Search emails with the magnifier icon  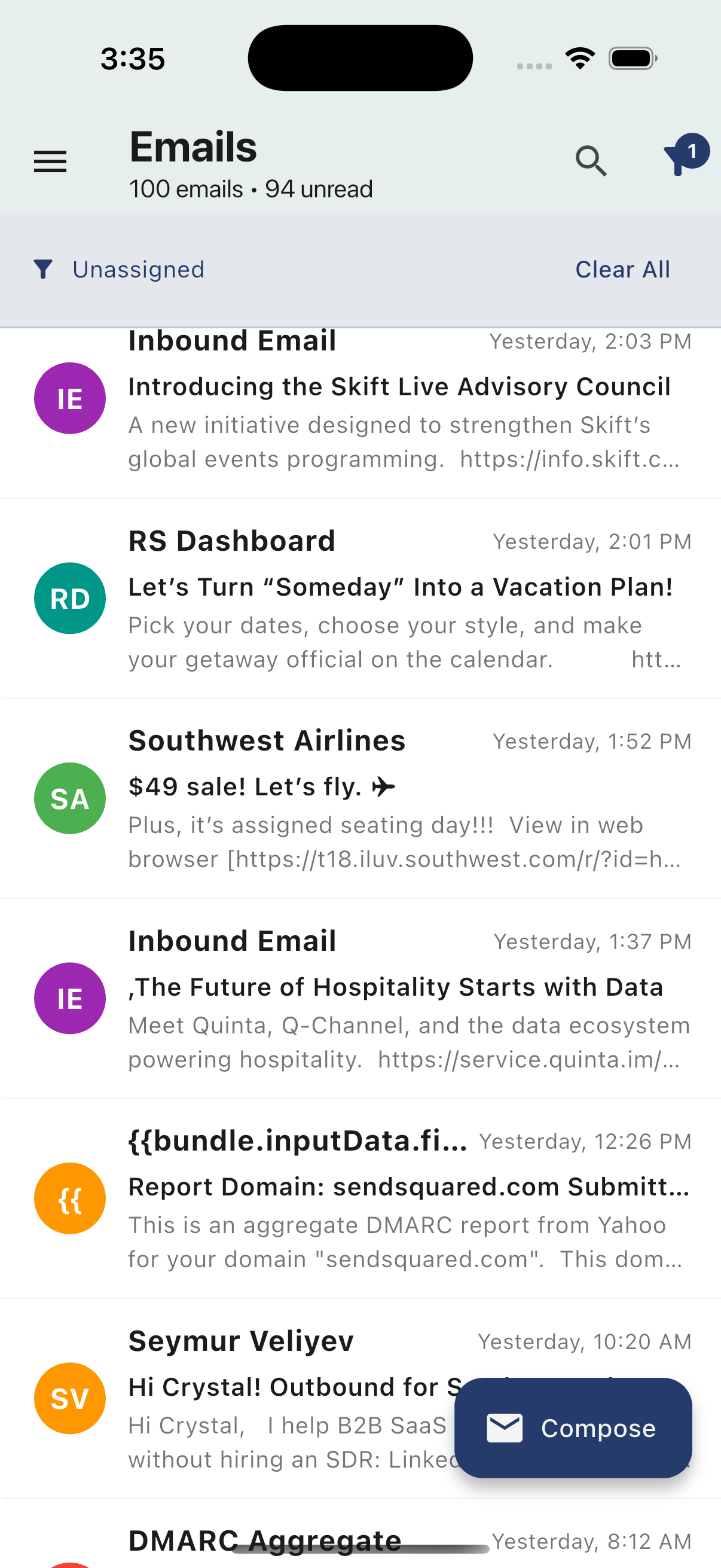[x=590, y=161]
